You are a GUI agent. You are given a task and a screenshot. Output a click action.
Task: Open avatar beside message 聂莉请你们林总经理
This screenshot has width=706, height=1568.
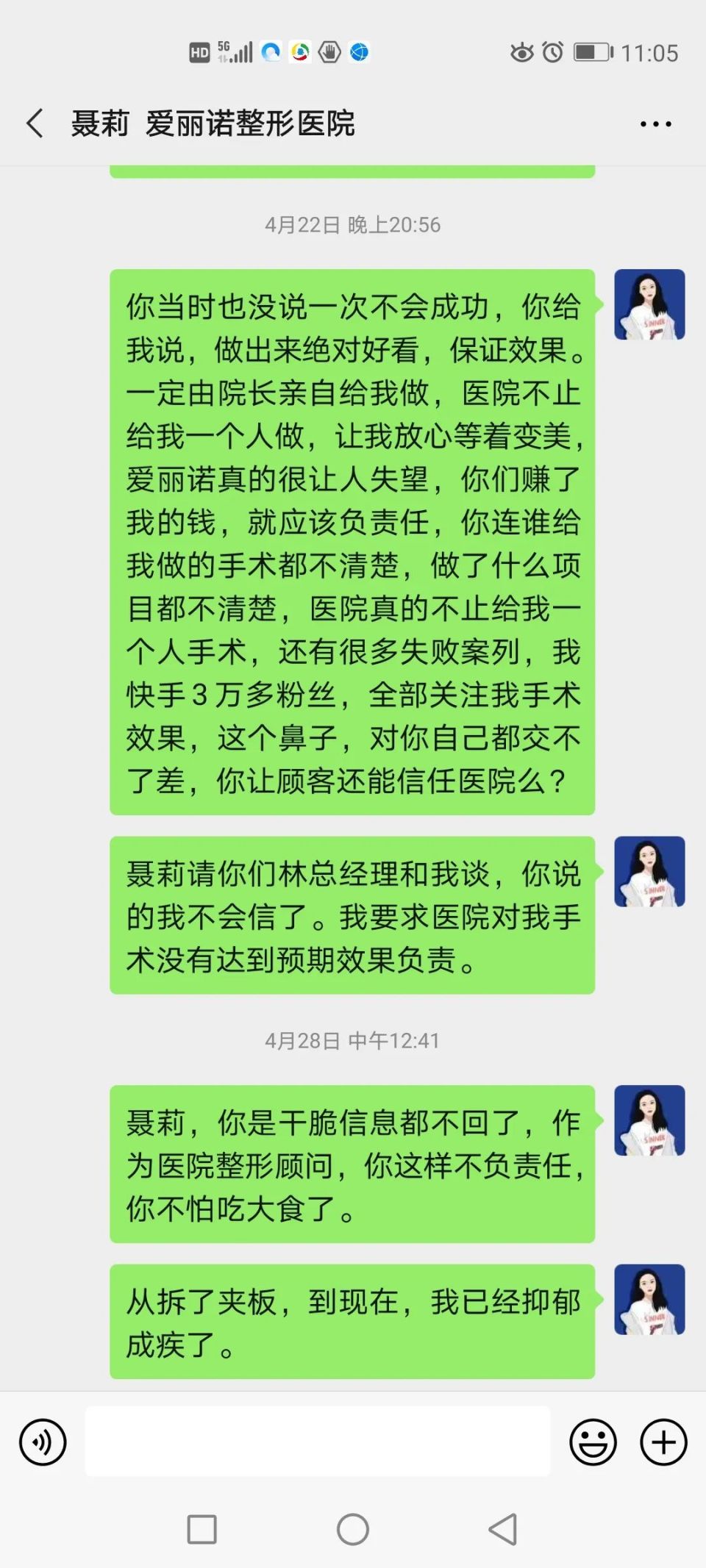tap(649, 871)
